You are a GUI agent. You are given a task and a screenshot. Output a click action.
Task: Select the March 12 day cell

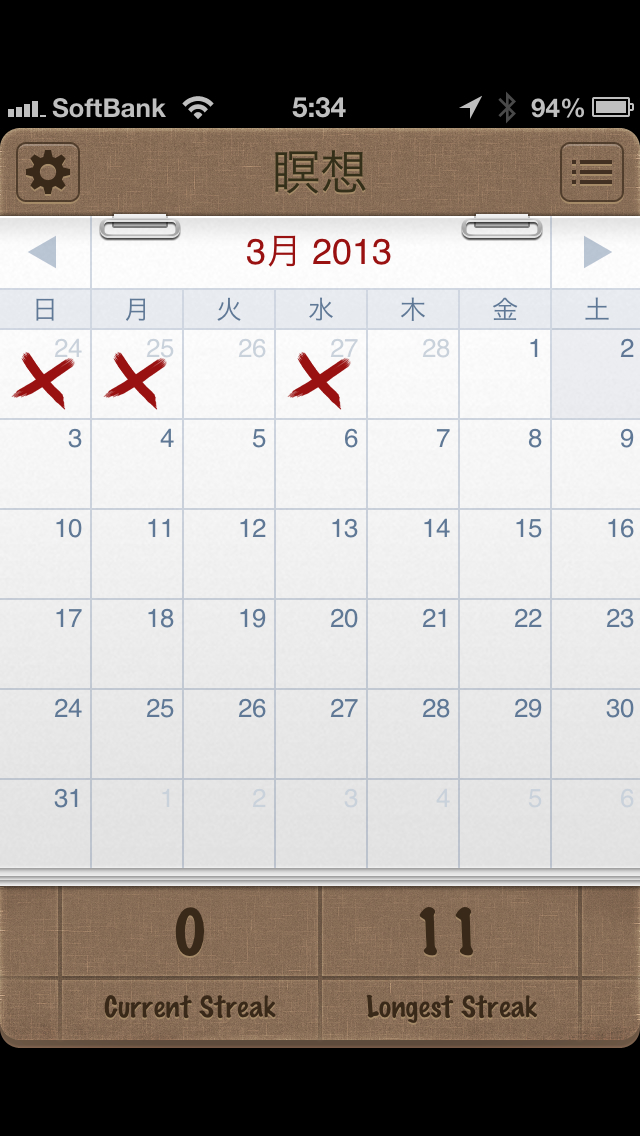coord(228,554)
